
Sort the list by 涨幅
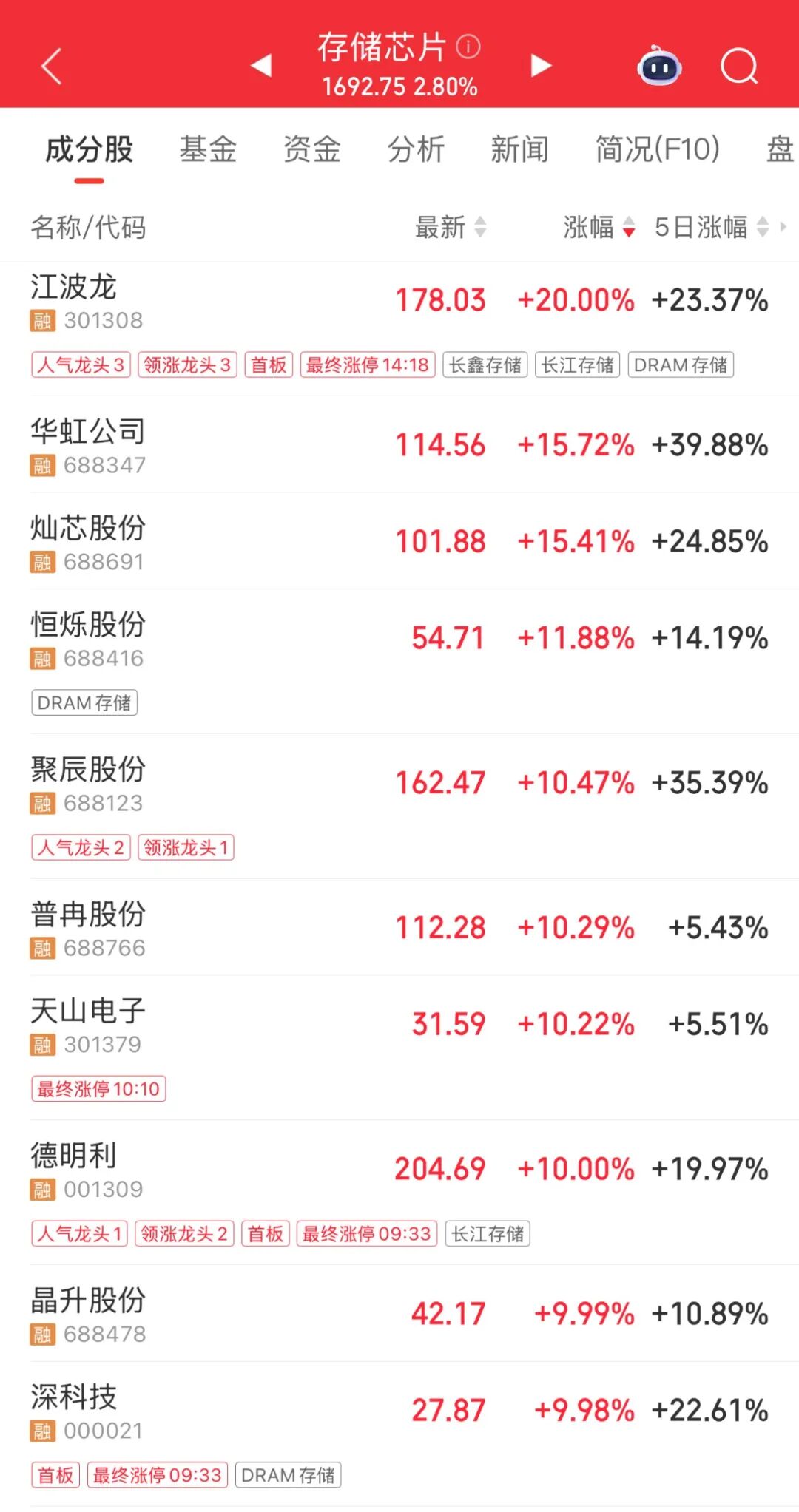(599, 227)
